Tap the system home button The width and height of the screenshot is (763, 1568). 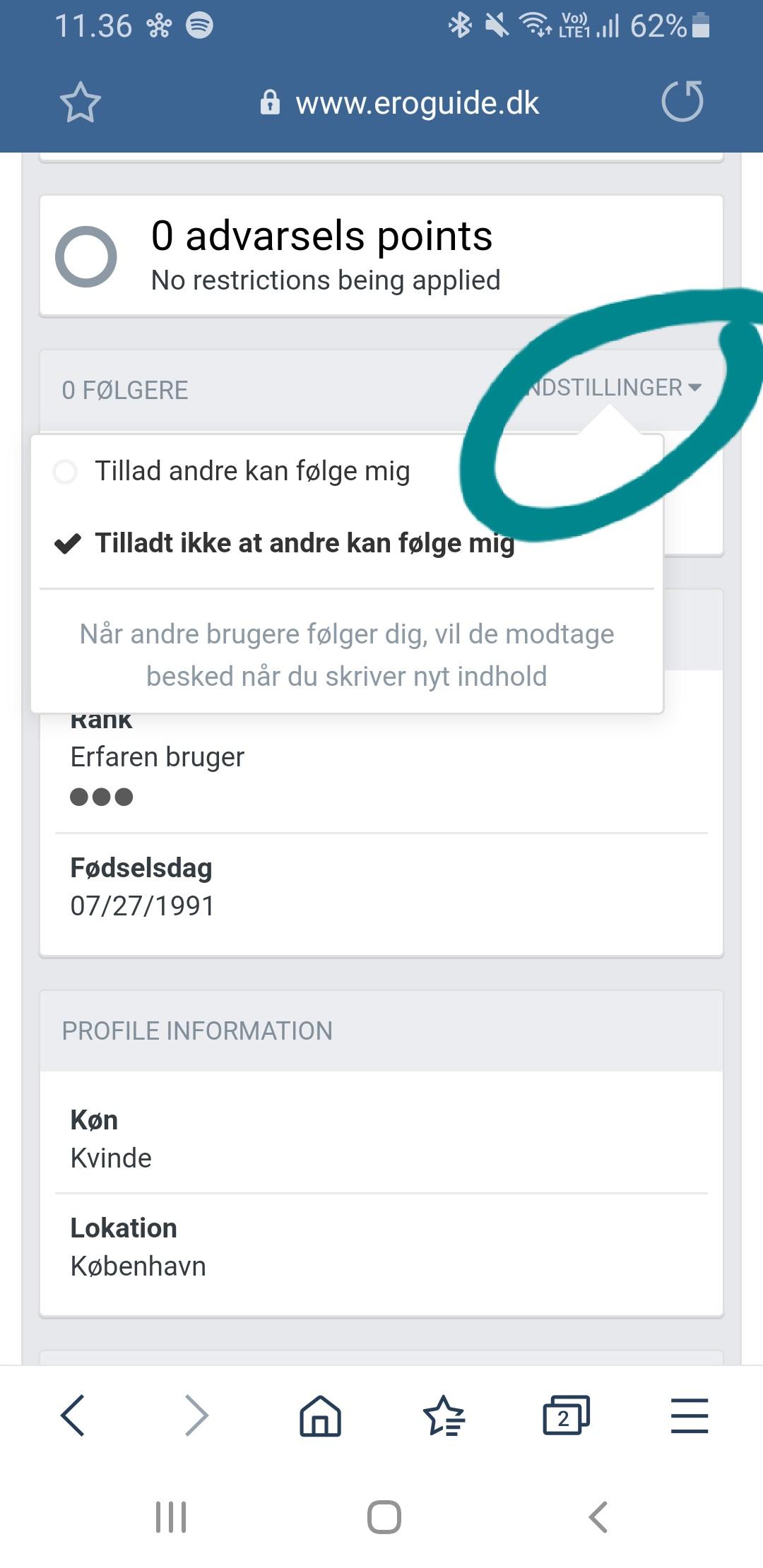click(x=384, y=1517)
